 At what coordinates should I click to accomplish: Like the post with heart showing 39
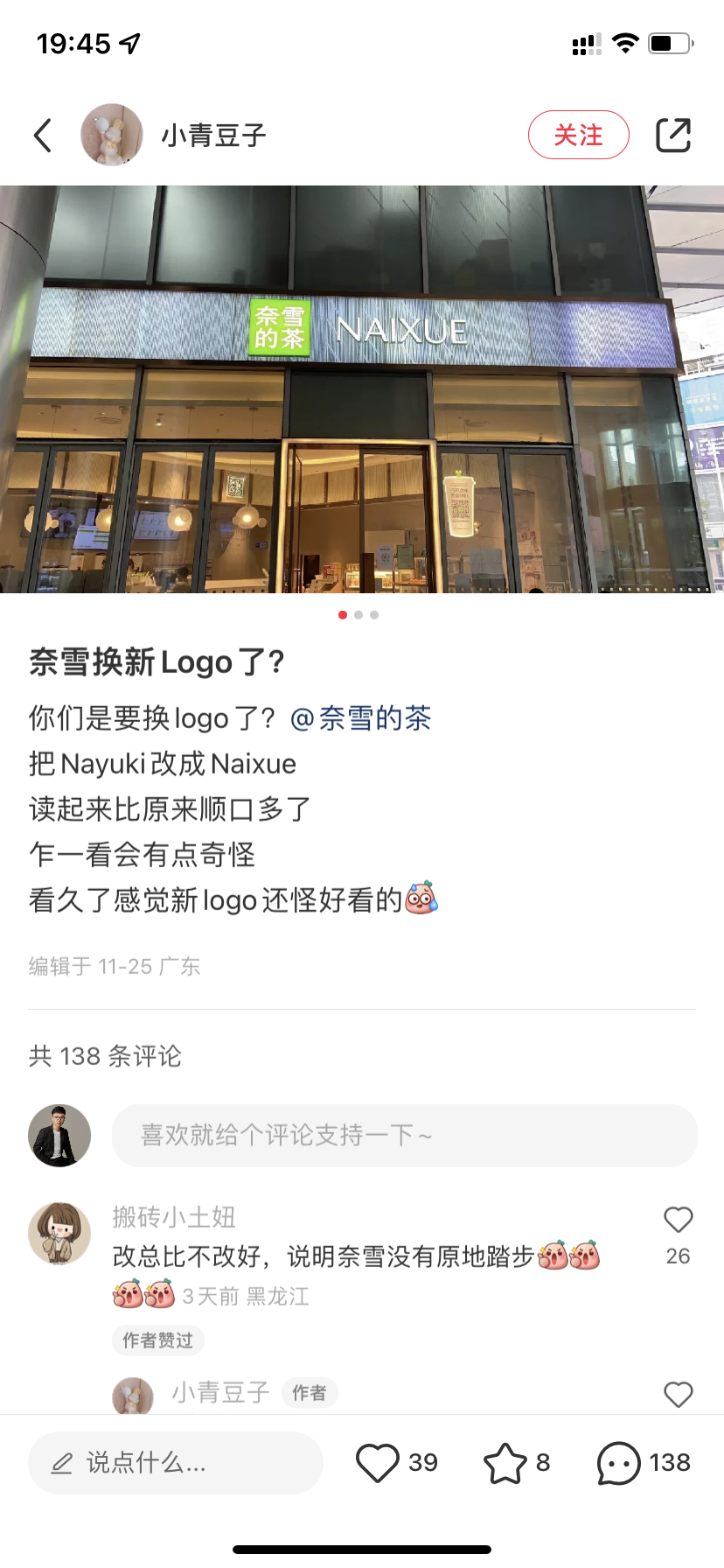point(378,1462)
